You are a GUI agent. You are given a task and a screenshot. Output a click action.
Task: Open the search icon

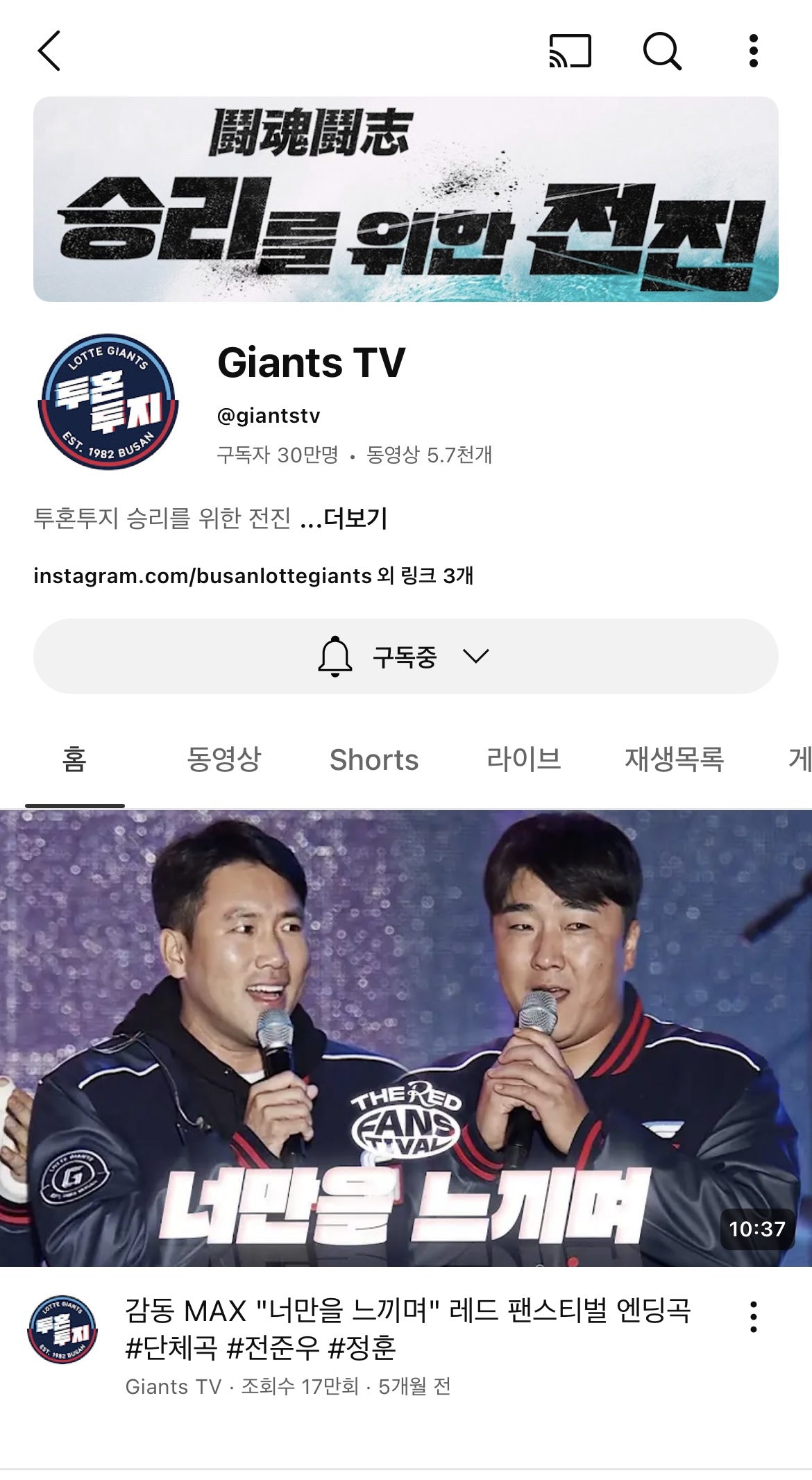tap(662, 51)
